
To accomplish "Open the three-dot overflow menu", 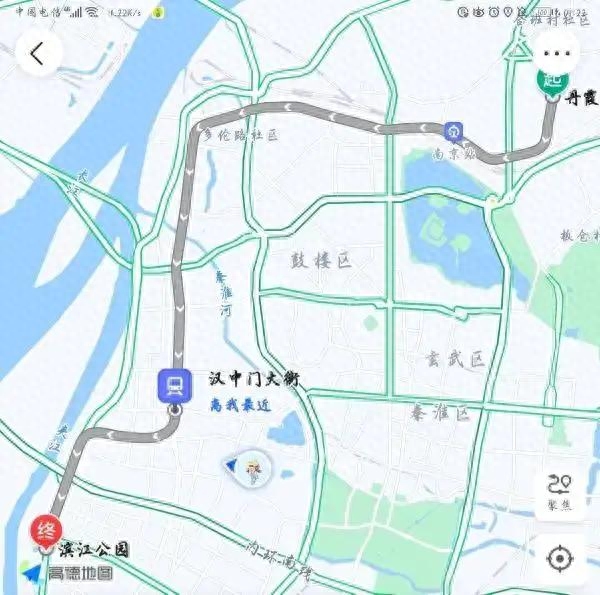I will pyautogui.click(x=556, y=54).
